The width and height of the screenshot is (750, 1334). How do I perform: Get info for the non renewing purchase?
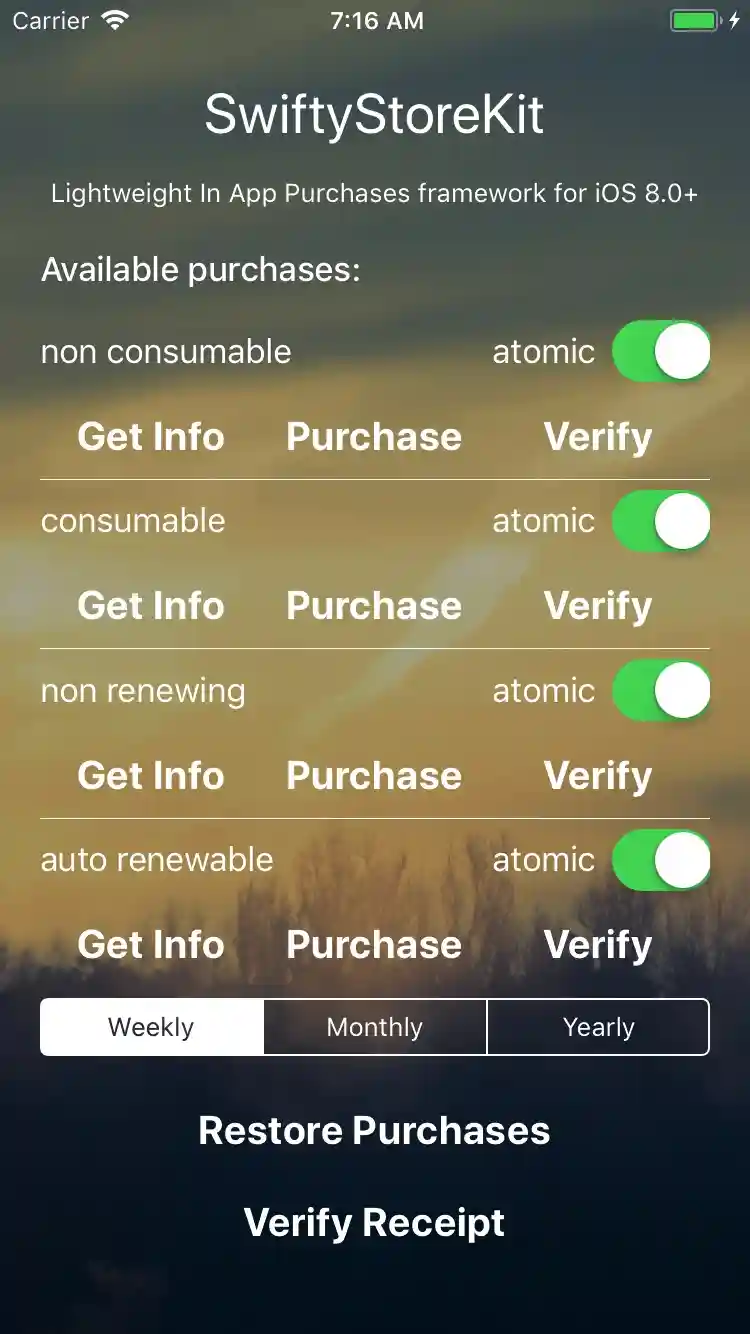pos(151,776)
